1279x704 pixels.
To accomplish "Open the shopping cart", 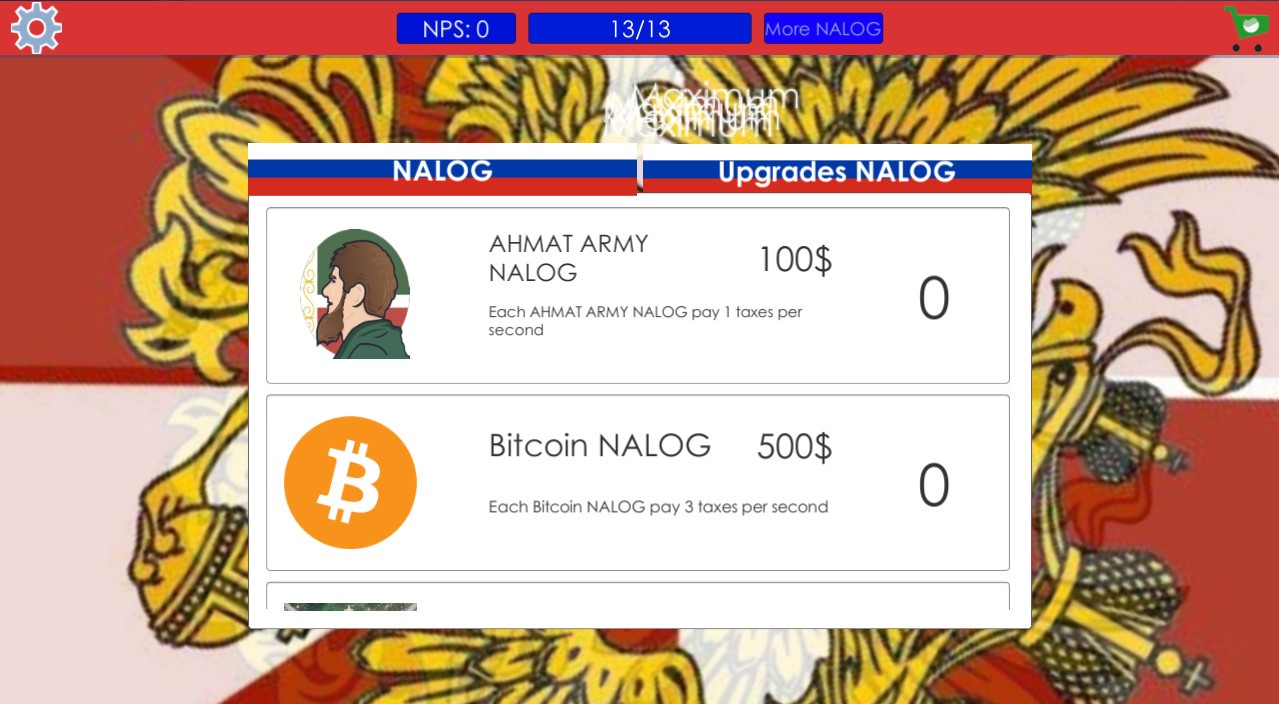I will [1246, 28].
